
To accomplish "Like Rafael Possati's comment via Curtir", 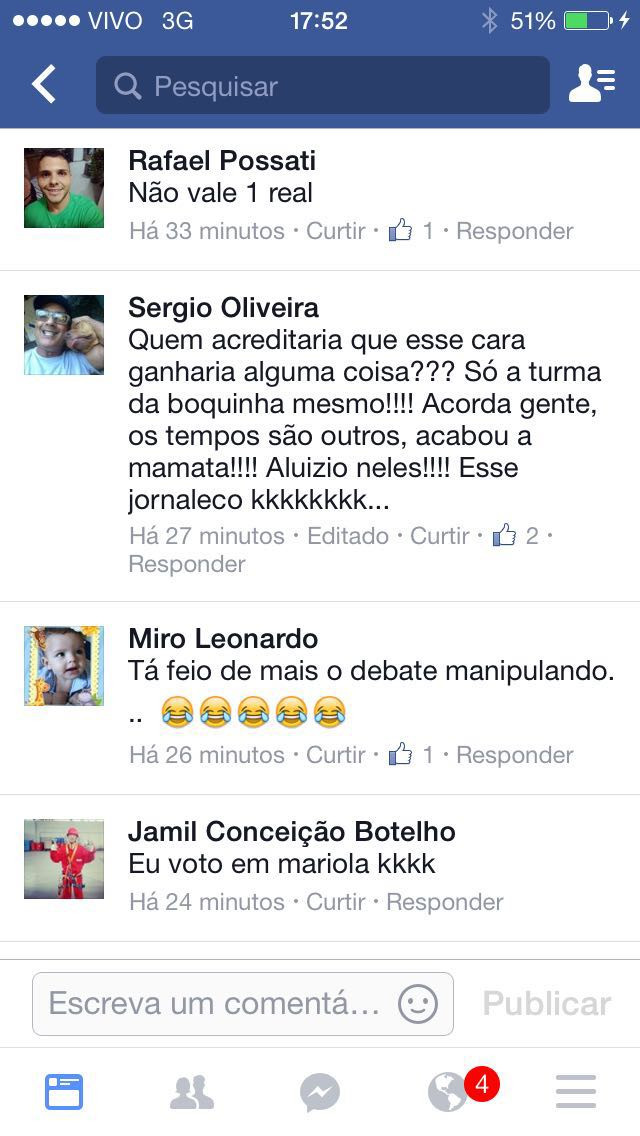I will [336, 231].
